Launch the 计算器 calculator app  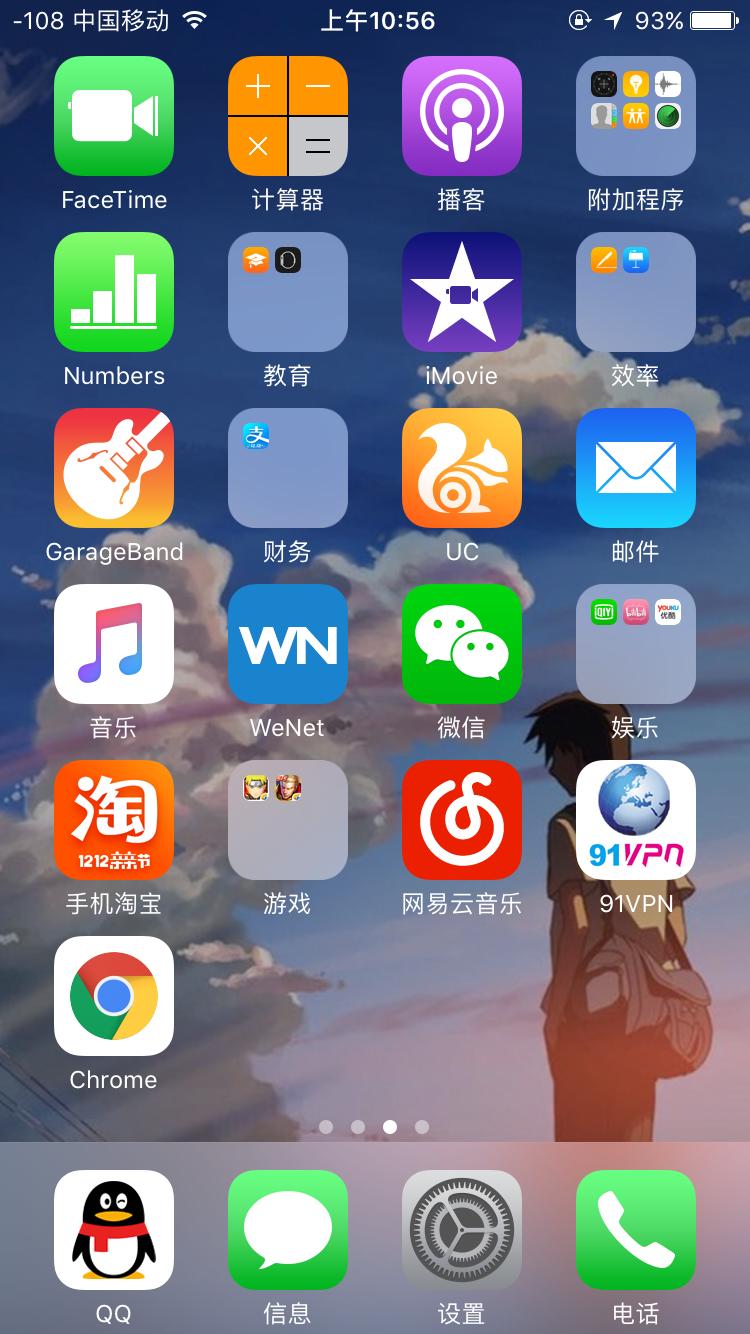[287, 115]
